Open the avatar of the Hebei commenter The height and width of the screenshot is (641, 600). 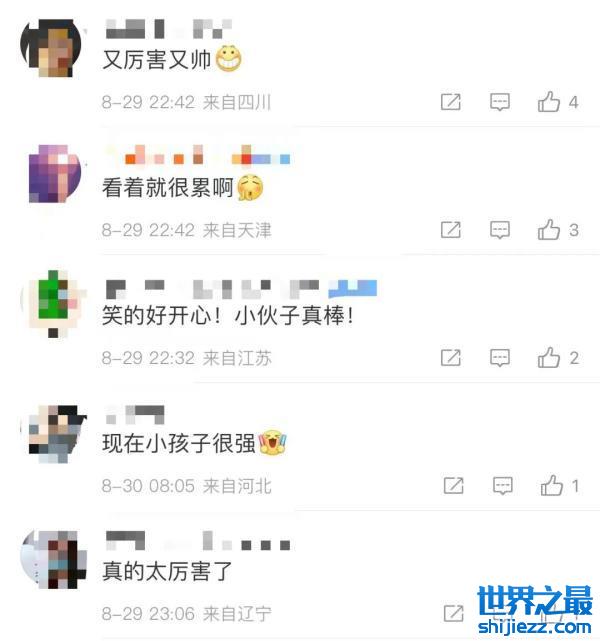51,430
